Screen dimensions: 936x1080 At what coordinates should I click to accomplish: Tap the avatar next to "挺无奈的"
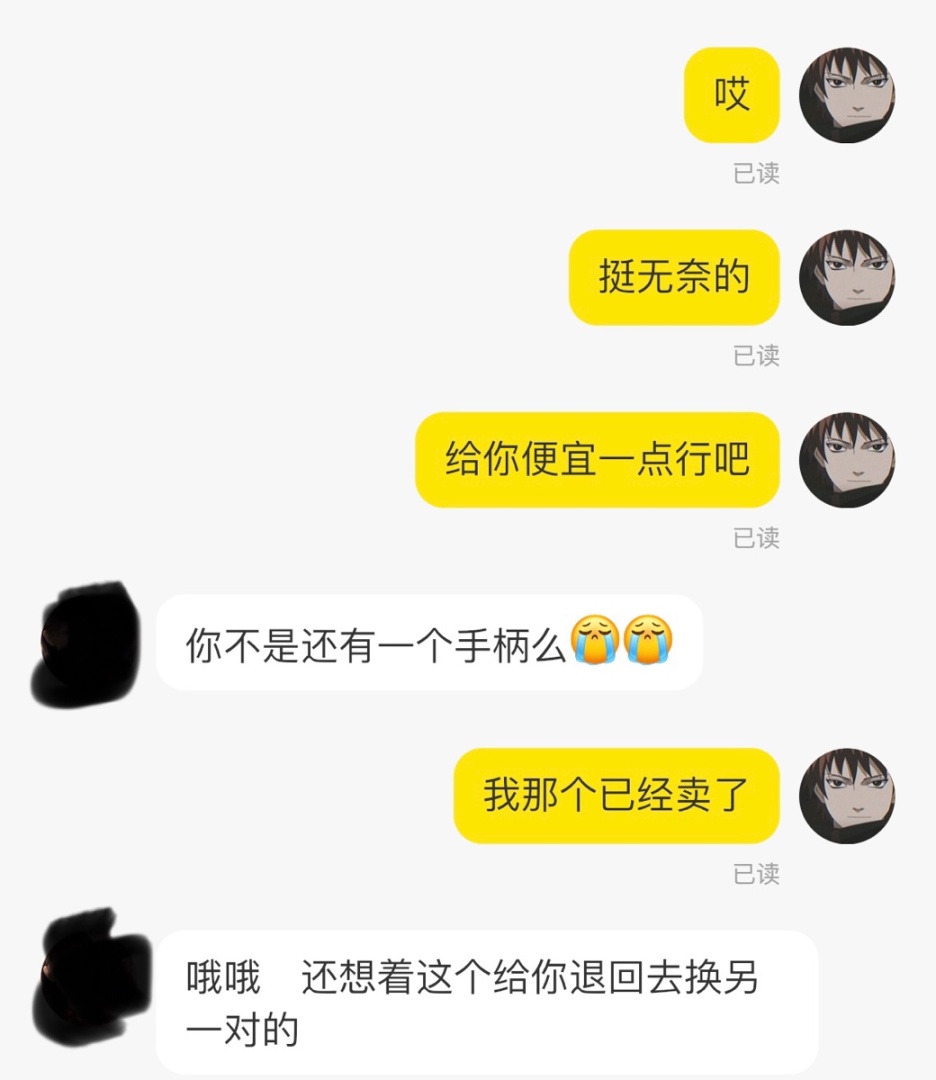tap(847, 277)
